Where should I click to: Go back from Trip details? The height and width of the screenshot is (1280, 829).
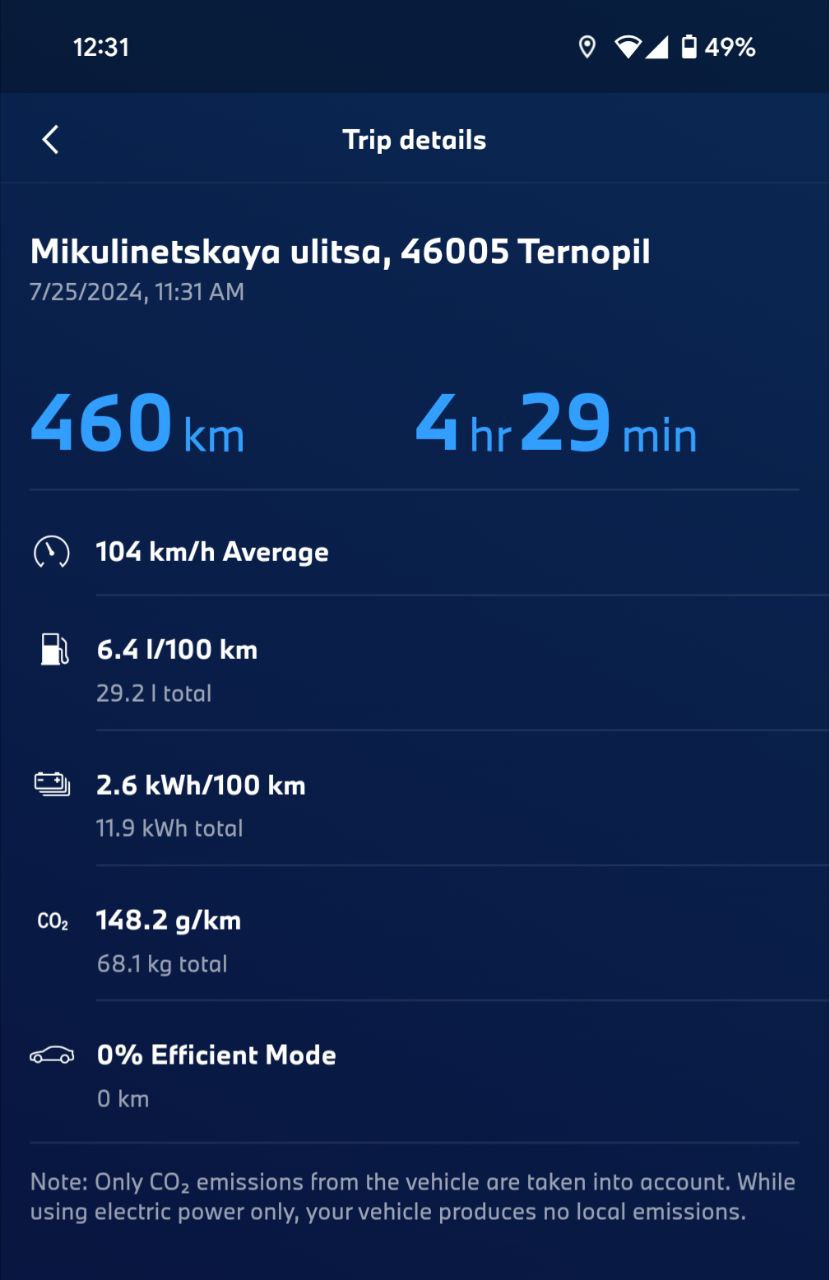coord(51,140)
